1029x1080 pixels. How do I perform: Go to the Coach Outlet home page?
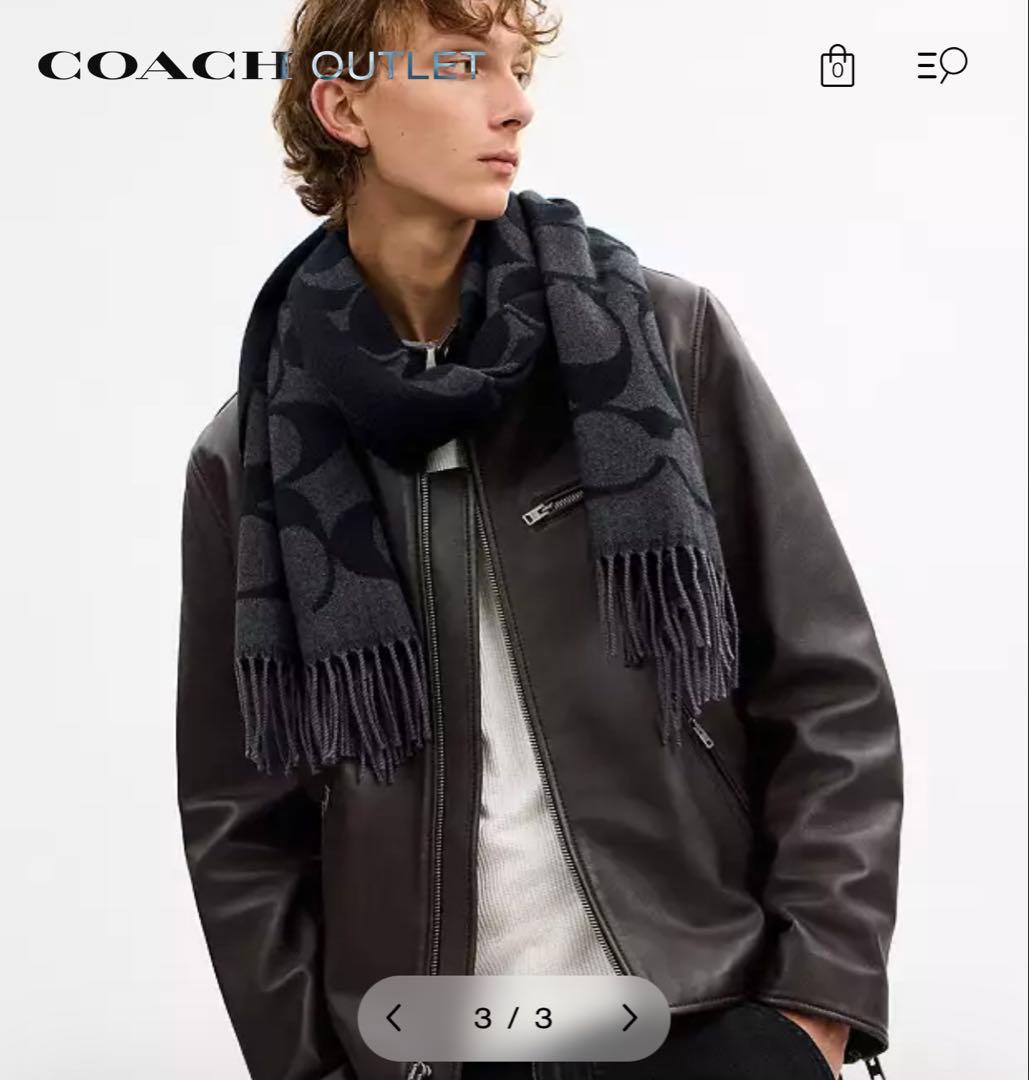coord(262,66)
